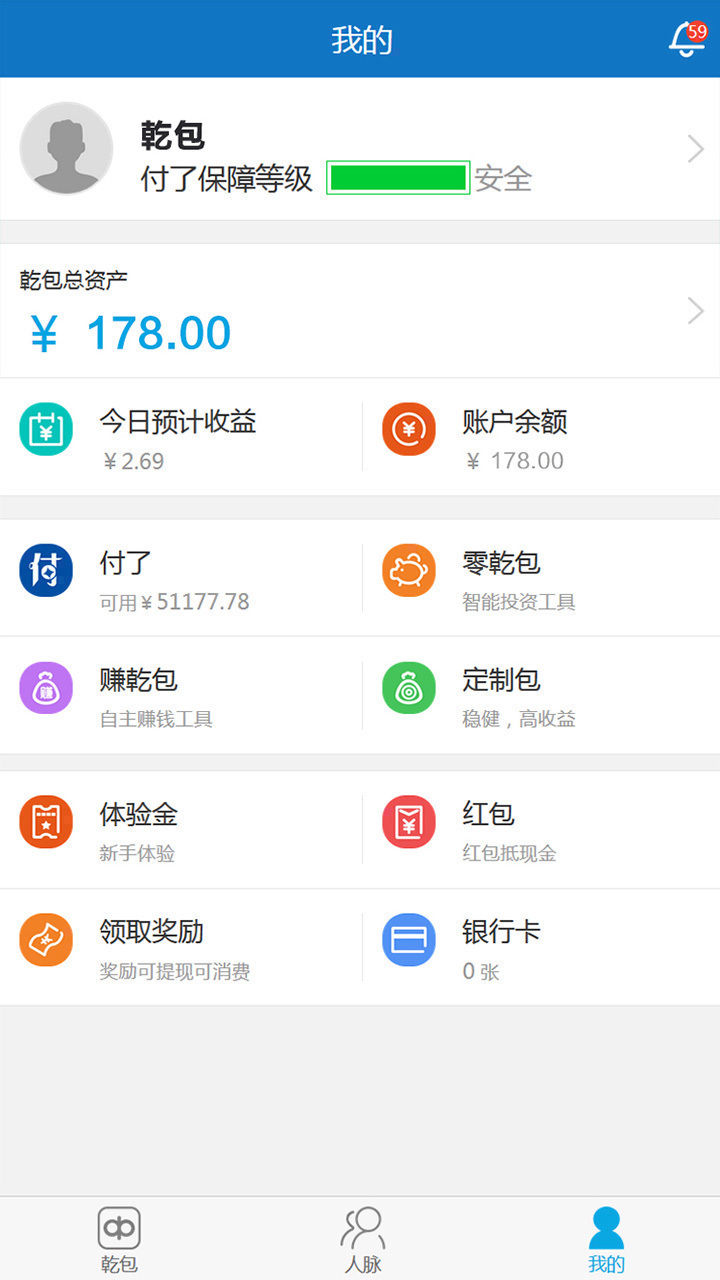The width and height of the screenshot is (720, 1280).
Task: Open the profile avatar picture
Action: click(66, 148)
